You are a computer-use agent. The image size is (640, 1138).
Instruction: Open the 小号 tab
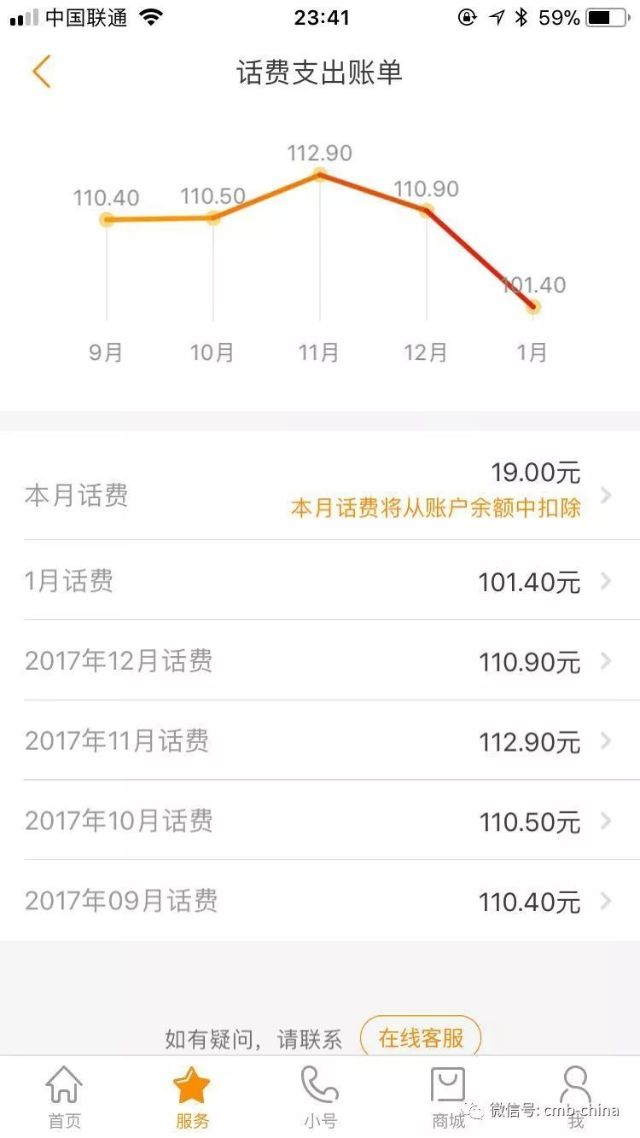tap(320, 1097)
